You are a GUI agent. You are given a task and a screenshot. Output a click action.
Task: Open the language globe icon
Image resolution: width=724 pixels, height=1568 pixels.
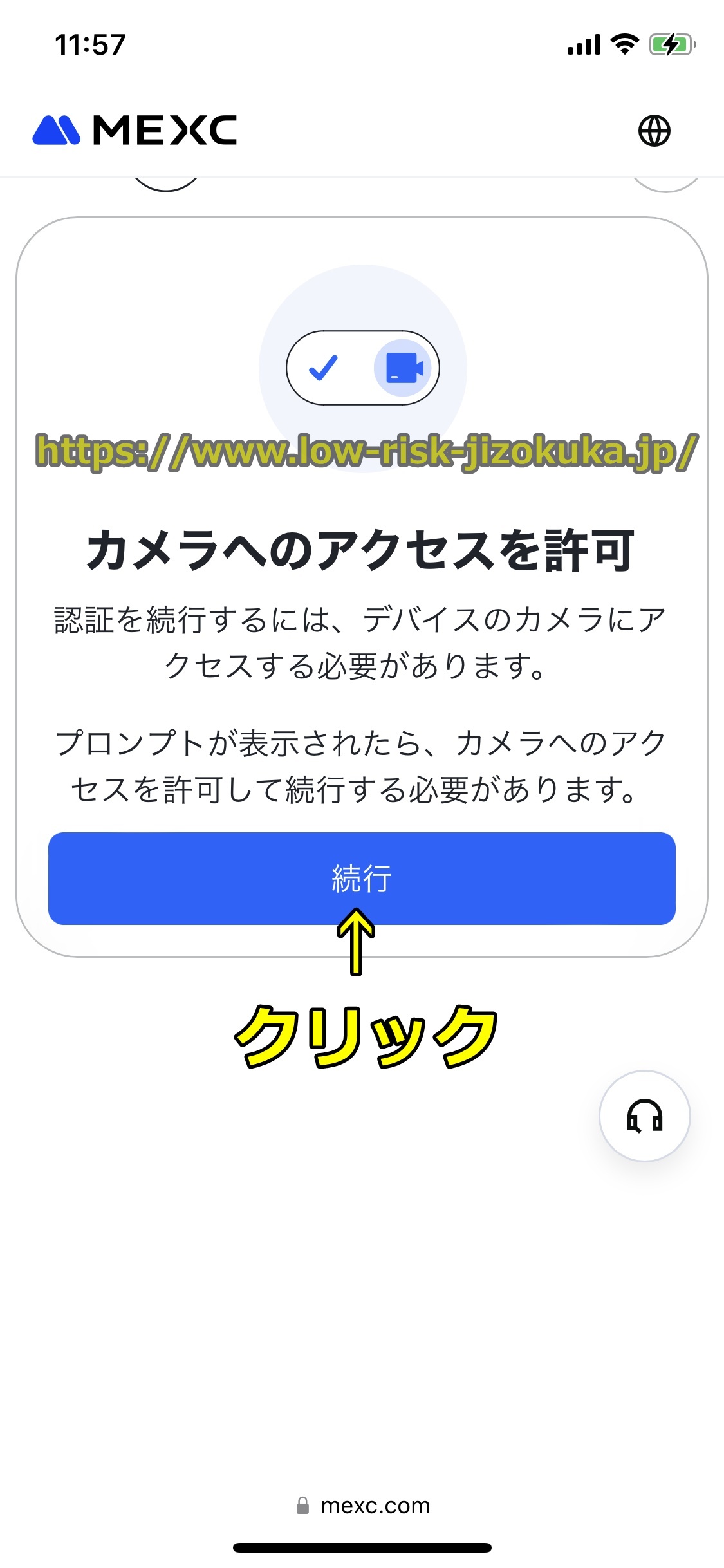pyautogui.click(x=654, y=131)
